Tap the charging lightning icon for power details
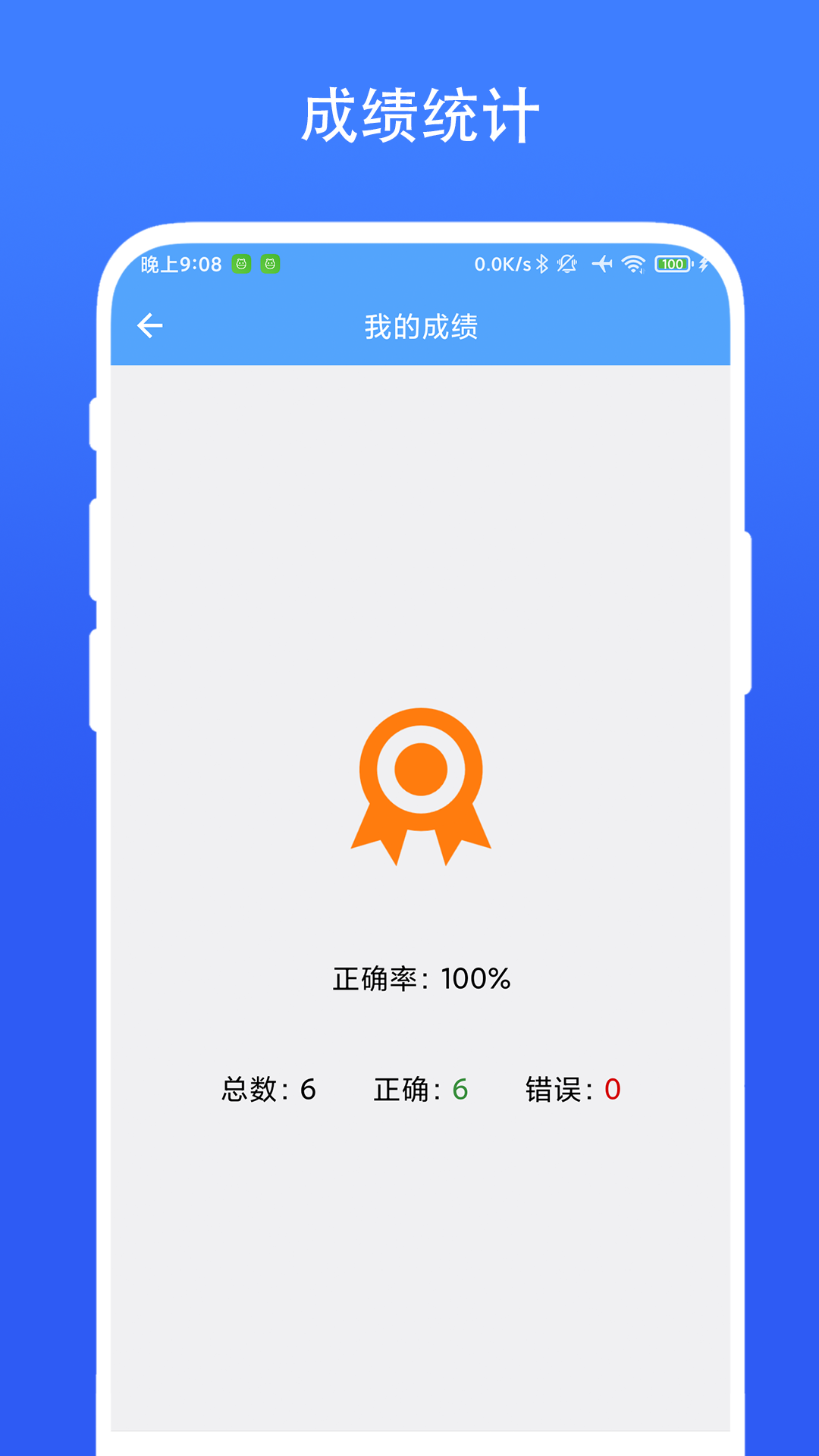The width and height of the screenshot is (819, 1456). 702,265
